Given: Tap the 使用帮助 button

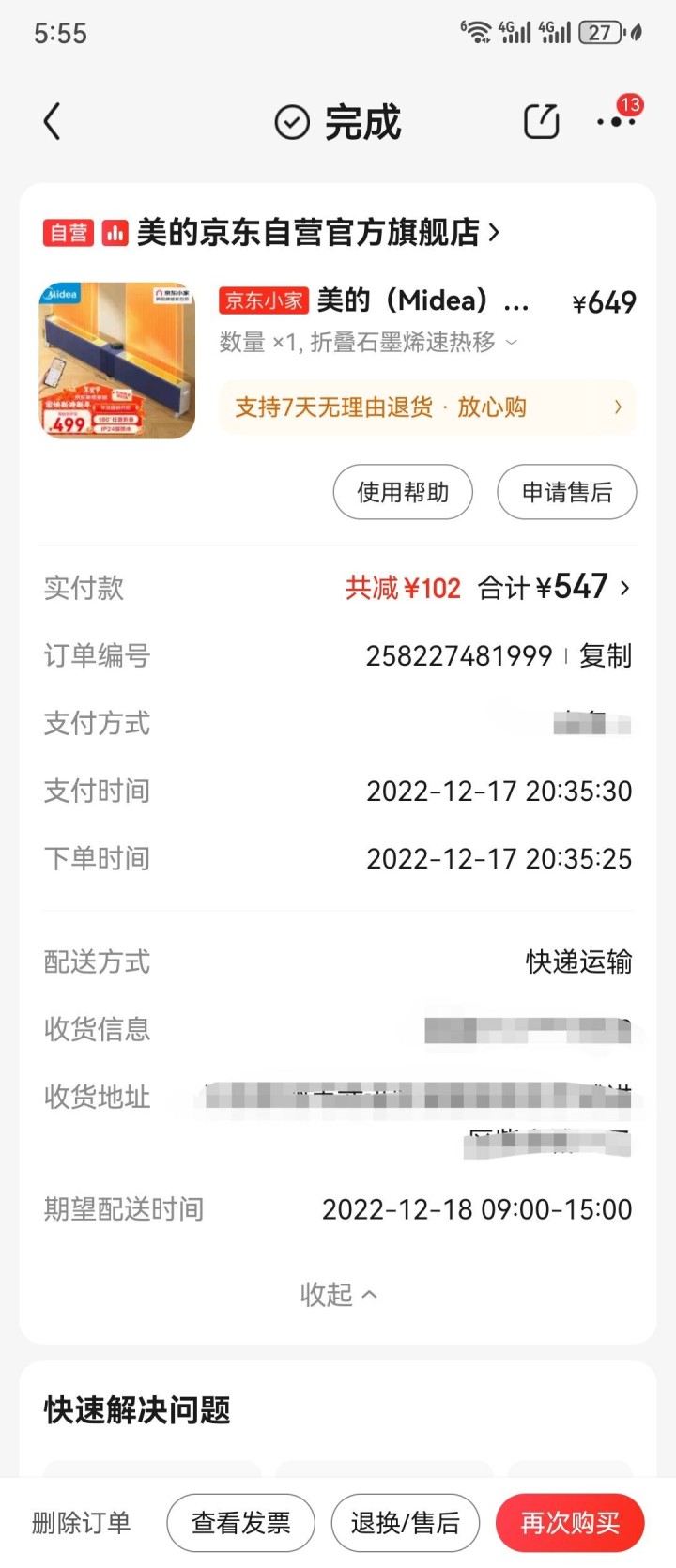Looking at the screenshot, I should coord(403,492).
